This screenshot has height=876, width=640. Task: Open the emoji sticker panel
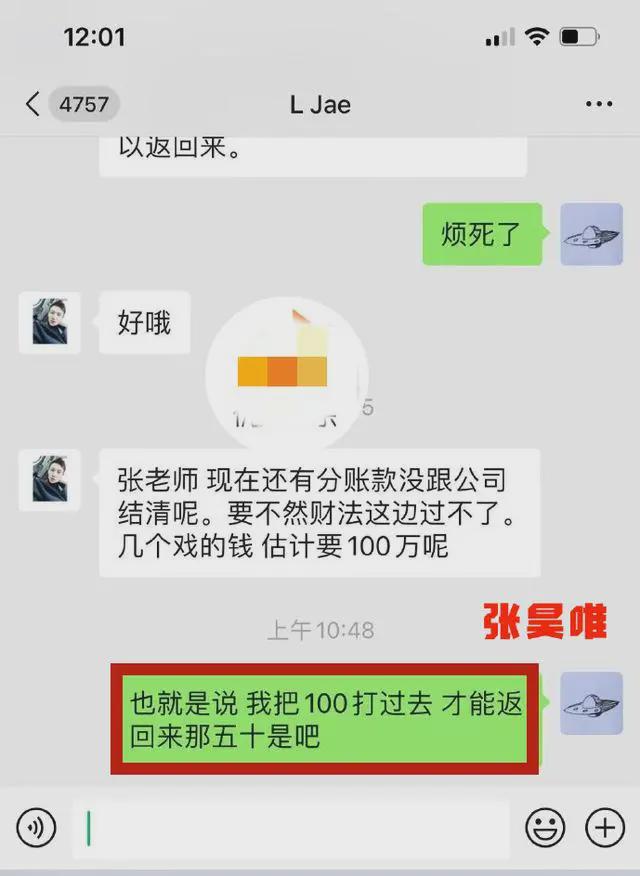545,828
